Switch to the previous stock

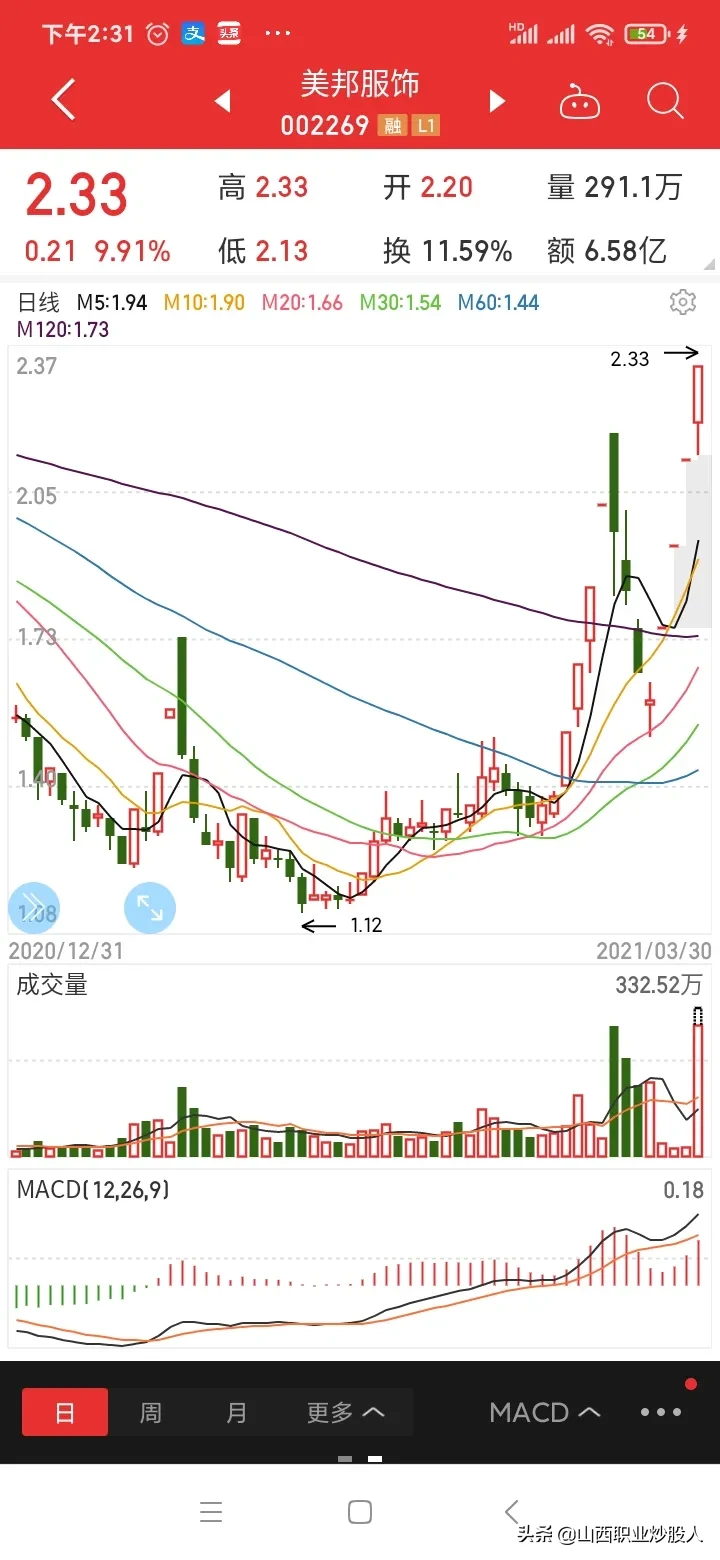pyautogui.click(x=223, y=101)
